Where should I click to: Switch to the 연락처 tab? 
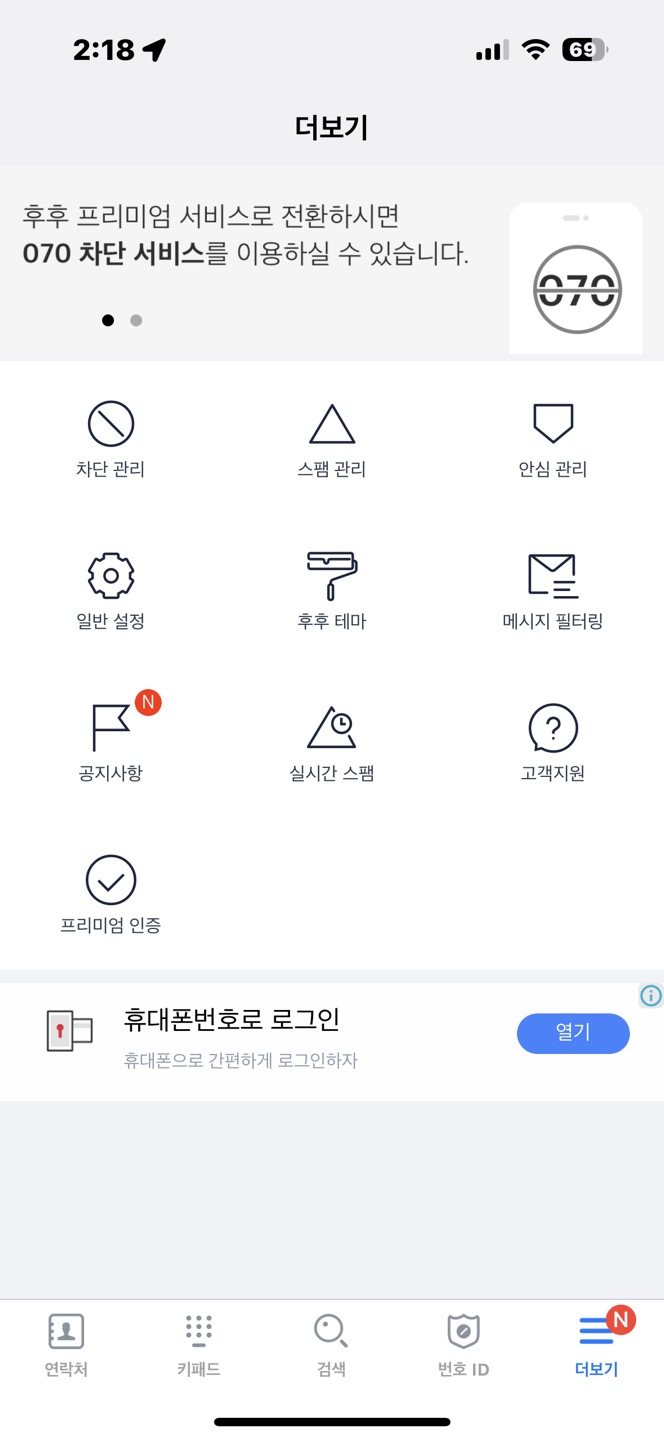point(66,1346)
